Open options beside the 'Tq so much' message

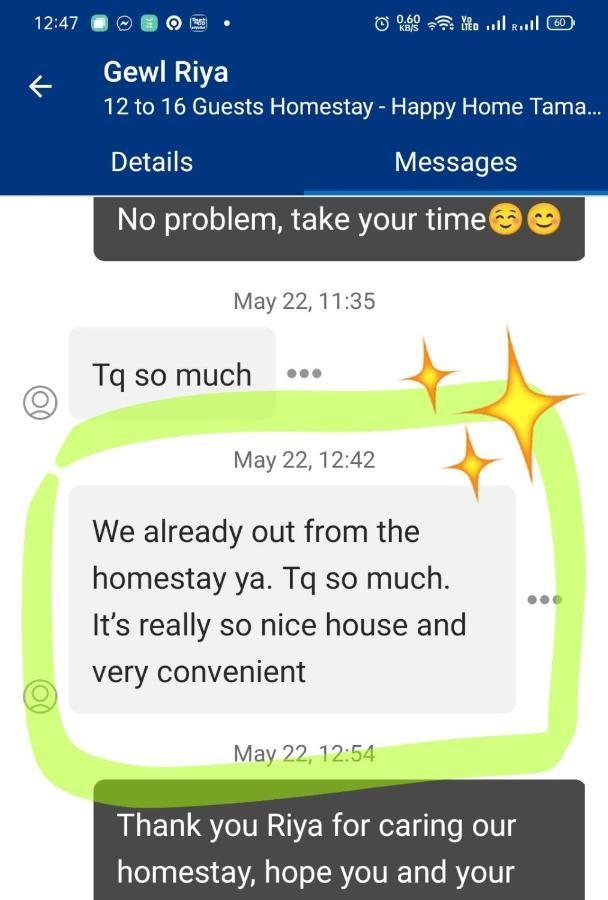point(304,373)
